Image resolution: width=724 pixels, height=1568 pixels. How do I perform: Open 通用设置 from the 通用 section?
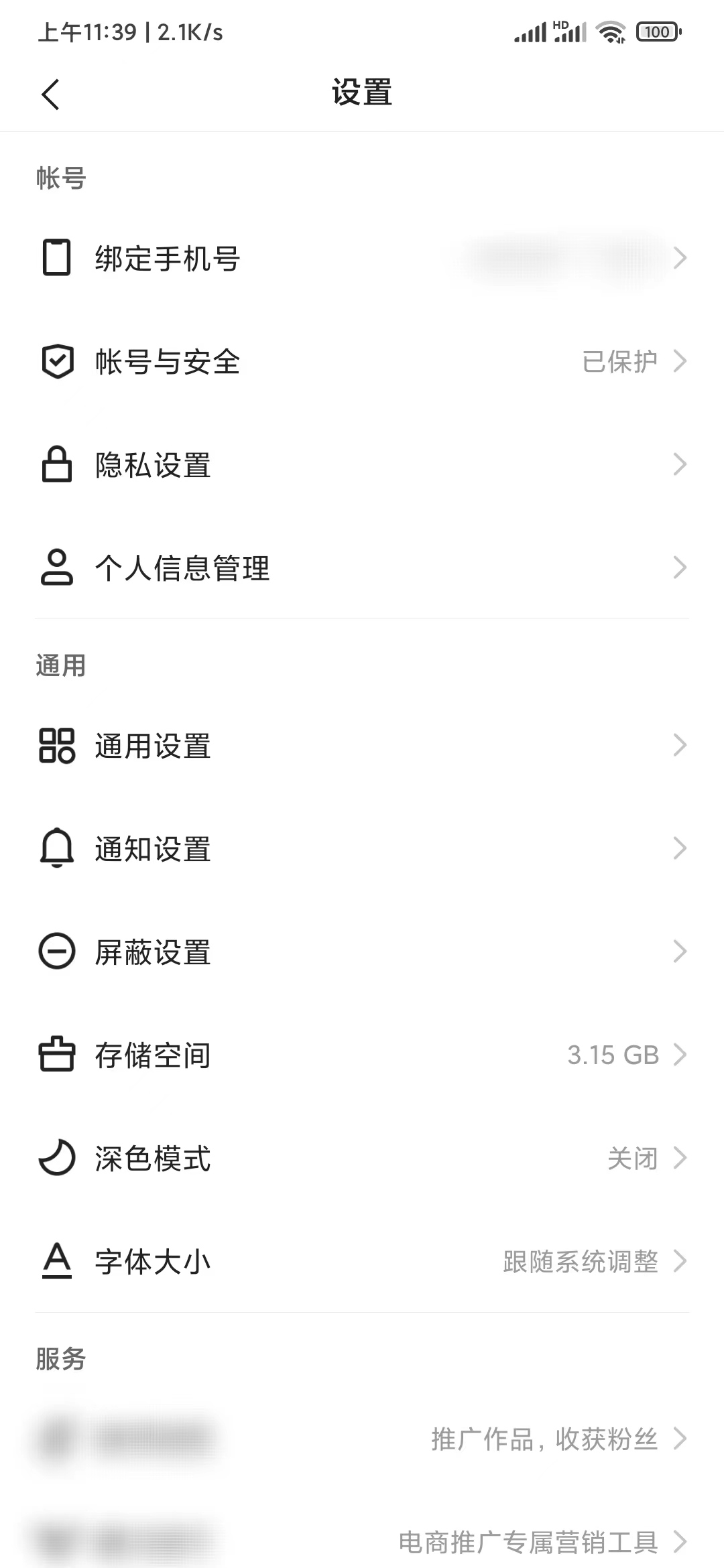tap(362, 746)
